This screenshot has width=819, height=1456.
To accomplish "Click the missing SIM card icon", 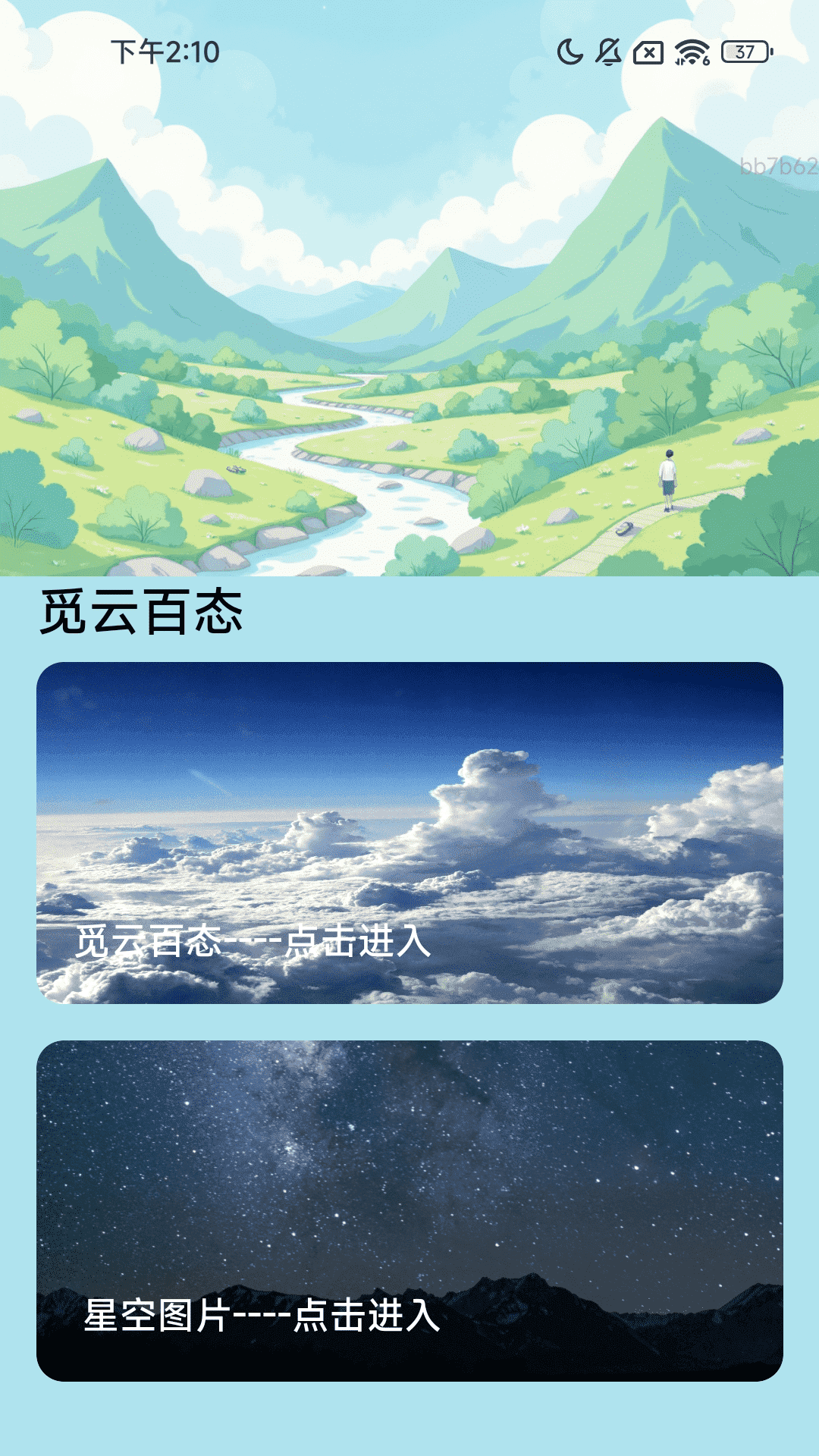I will [x=648, y=52].
